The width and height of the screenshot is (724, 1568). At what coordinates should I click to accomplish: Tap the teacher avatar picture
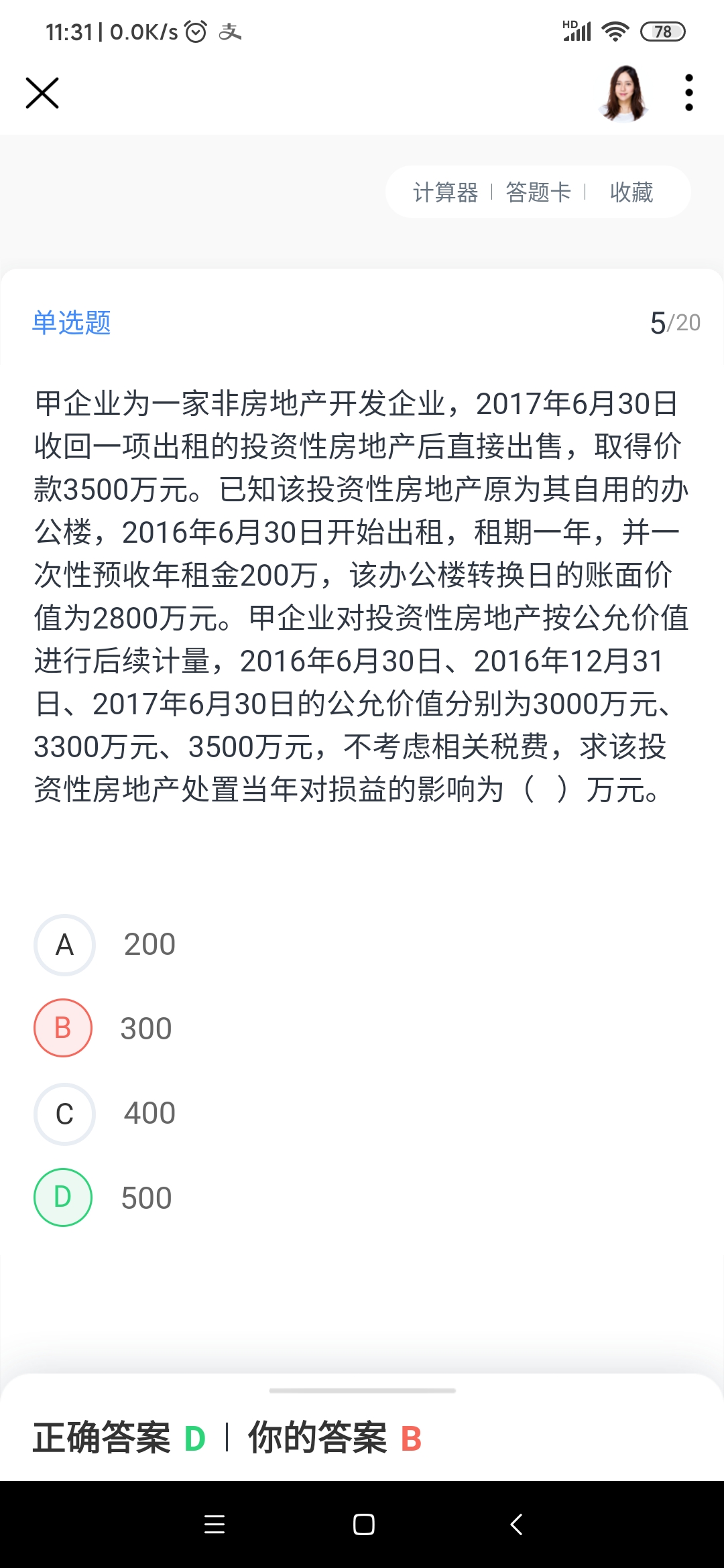[x=624, y=93]
